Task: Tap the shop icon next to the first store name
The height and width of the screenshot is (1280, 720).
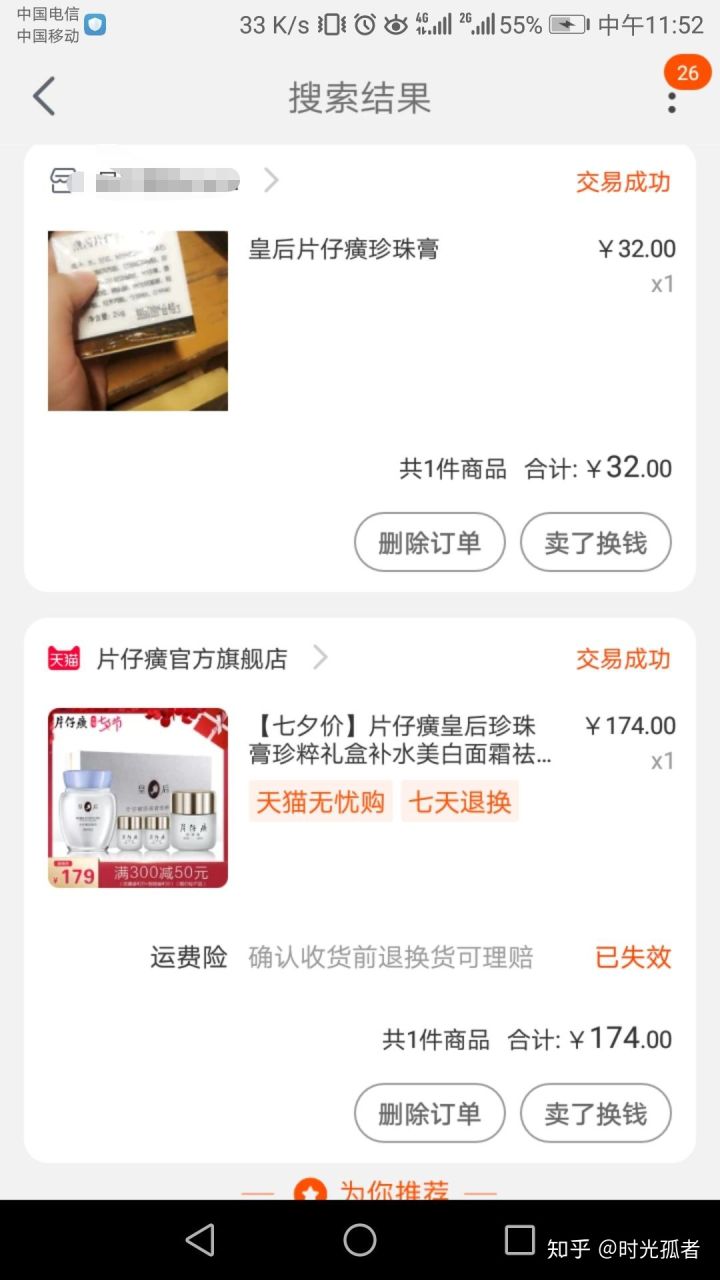Action: point(60,180)
